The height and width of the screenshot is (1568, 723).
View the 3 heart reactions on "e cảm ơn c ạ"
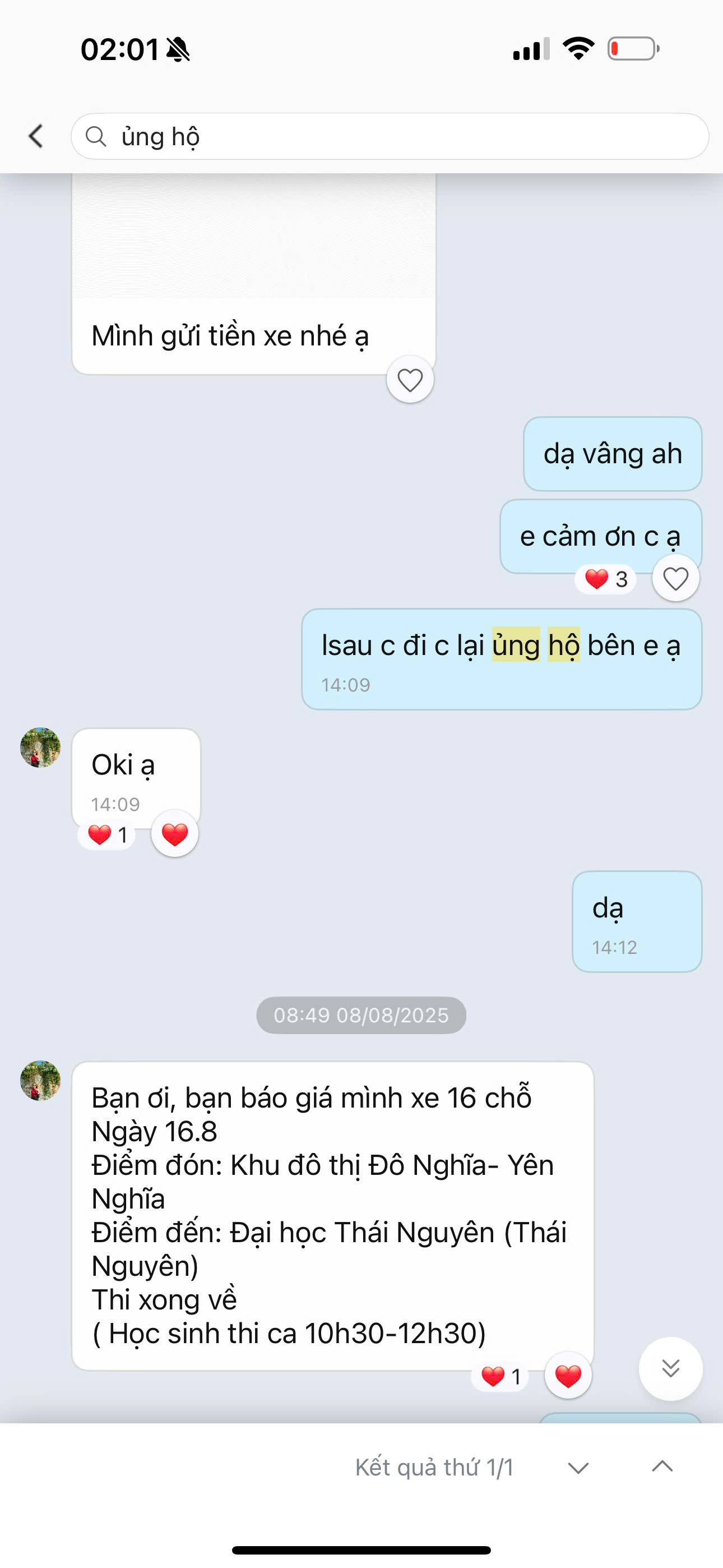pos(605,579)
